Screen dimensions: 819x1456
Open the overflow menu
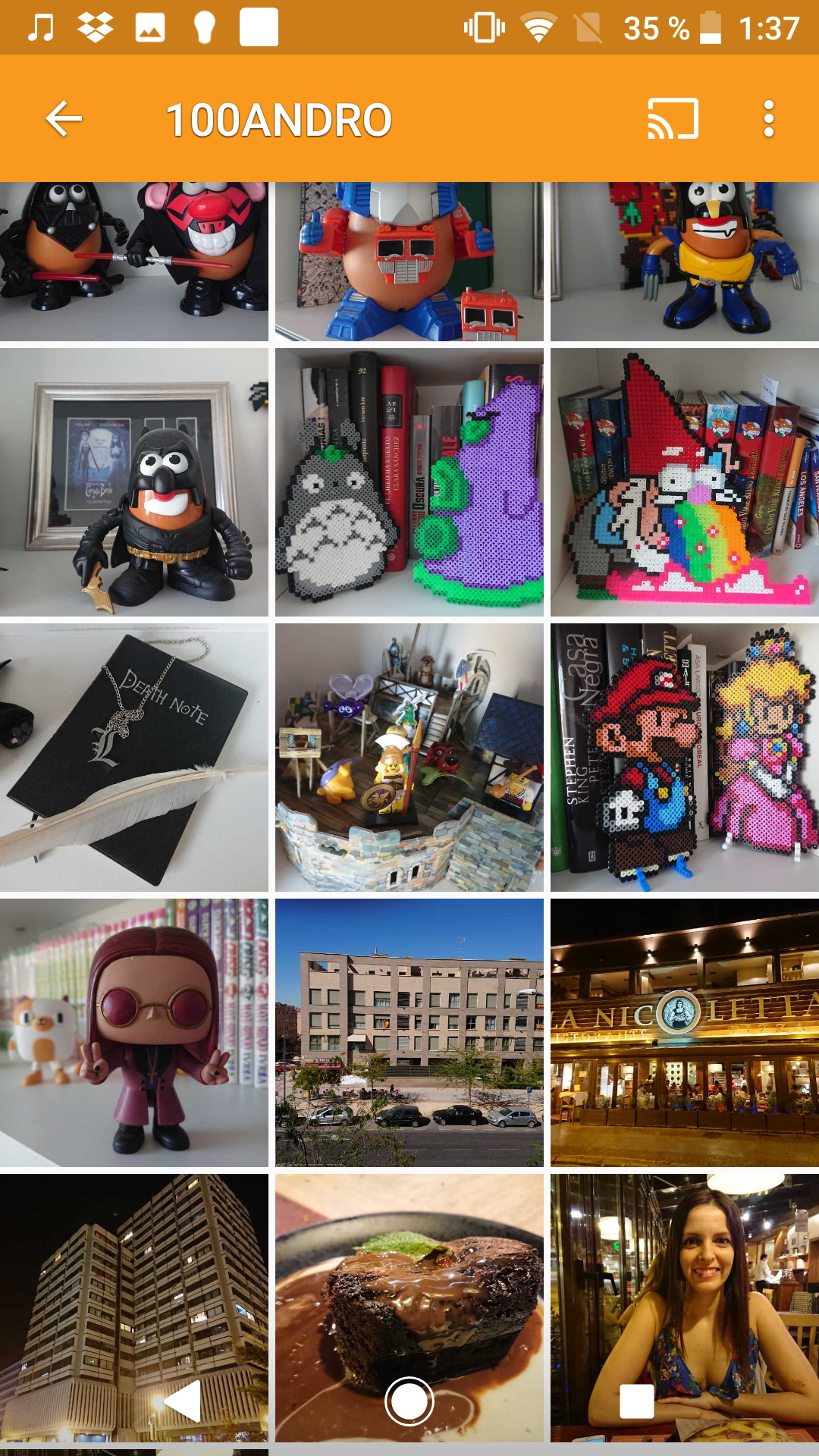(769, 119)
